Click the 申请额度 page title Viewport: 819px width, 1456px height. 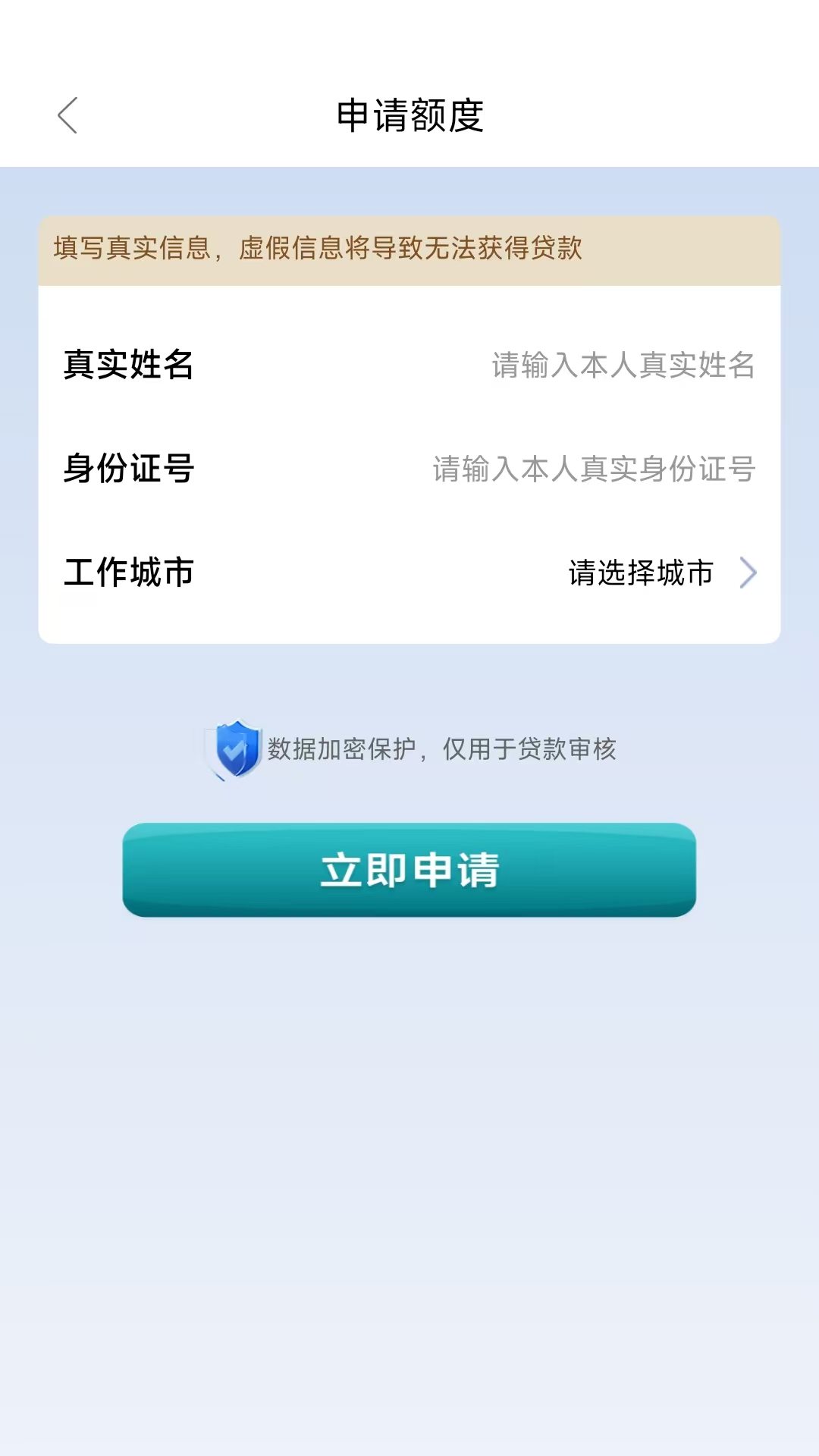409,114
